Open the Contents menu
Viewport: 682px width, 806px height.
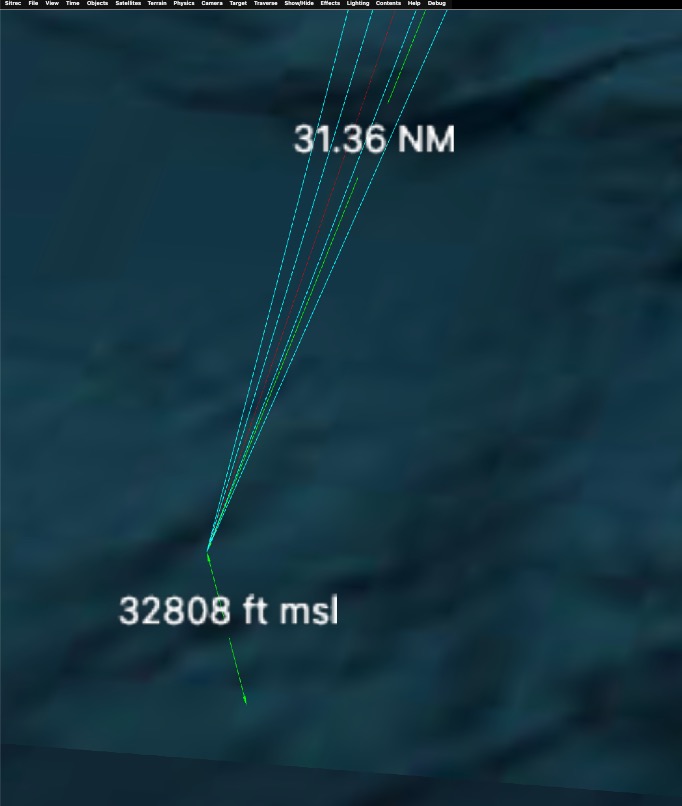[388, 4]
